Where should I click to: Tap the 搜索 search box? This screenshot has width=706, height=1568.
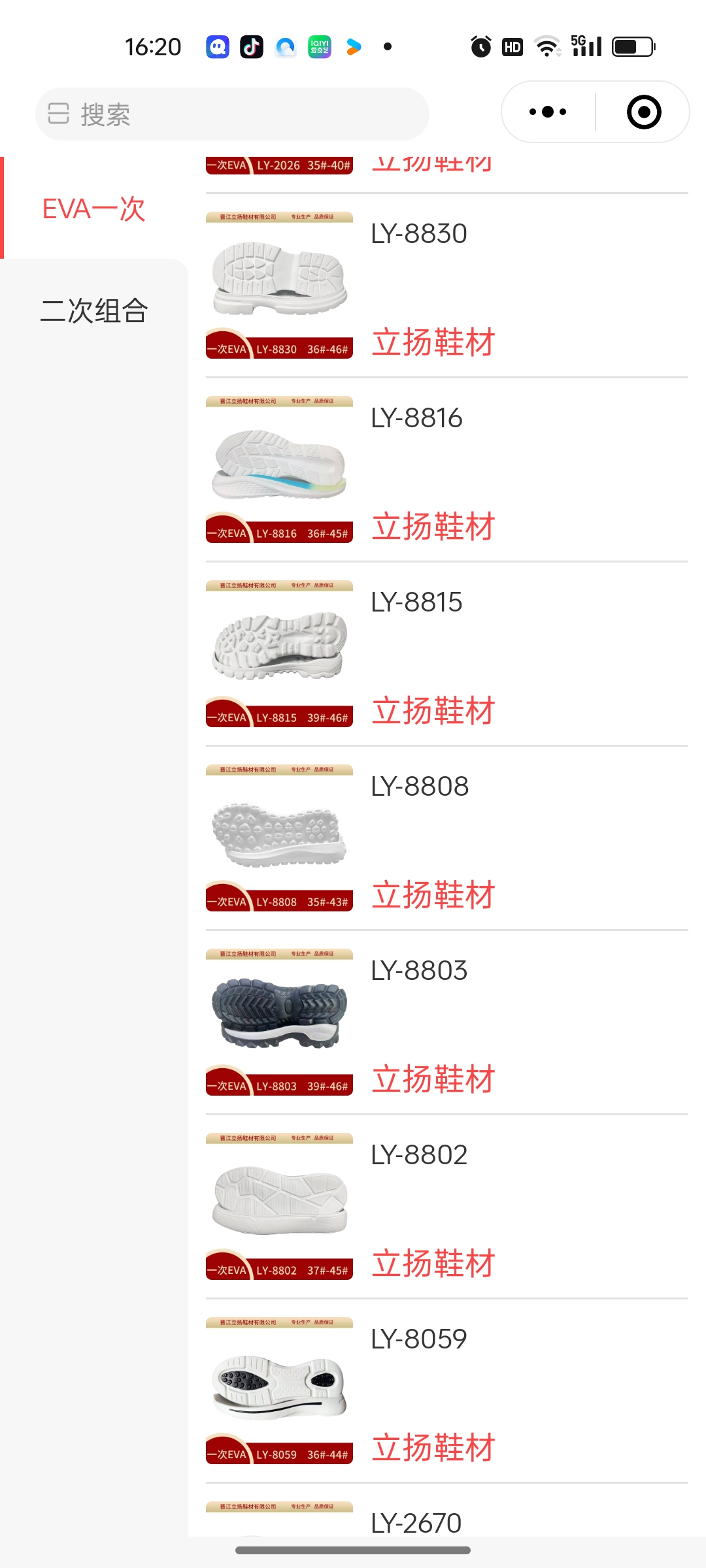click(232, 114)
